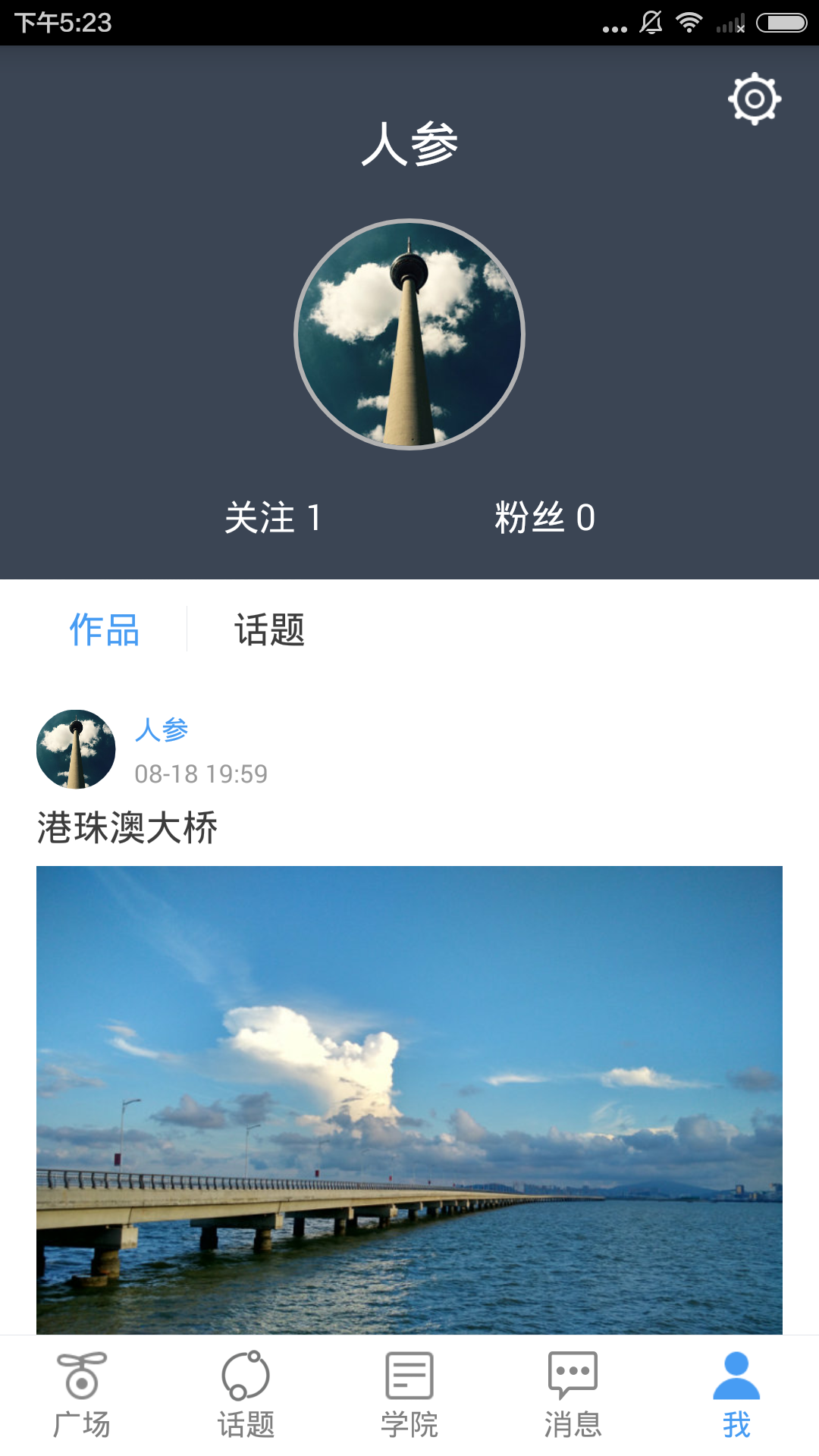Open the 港珠澳大桥 bridge photo post
Image resolution: width=819 pixels, height=1456 pixels.
click(x=409, y=1100)
